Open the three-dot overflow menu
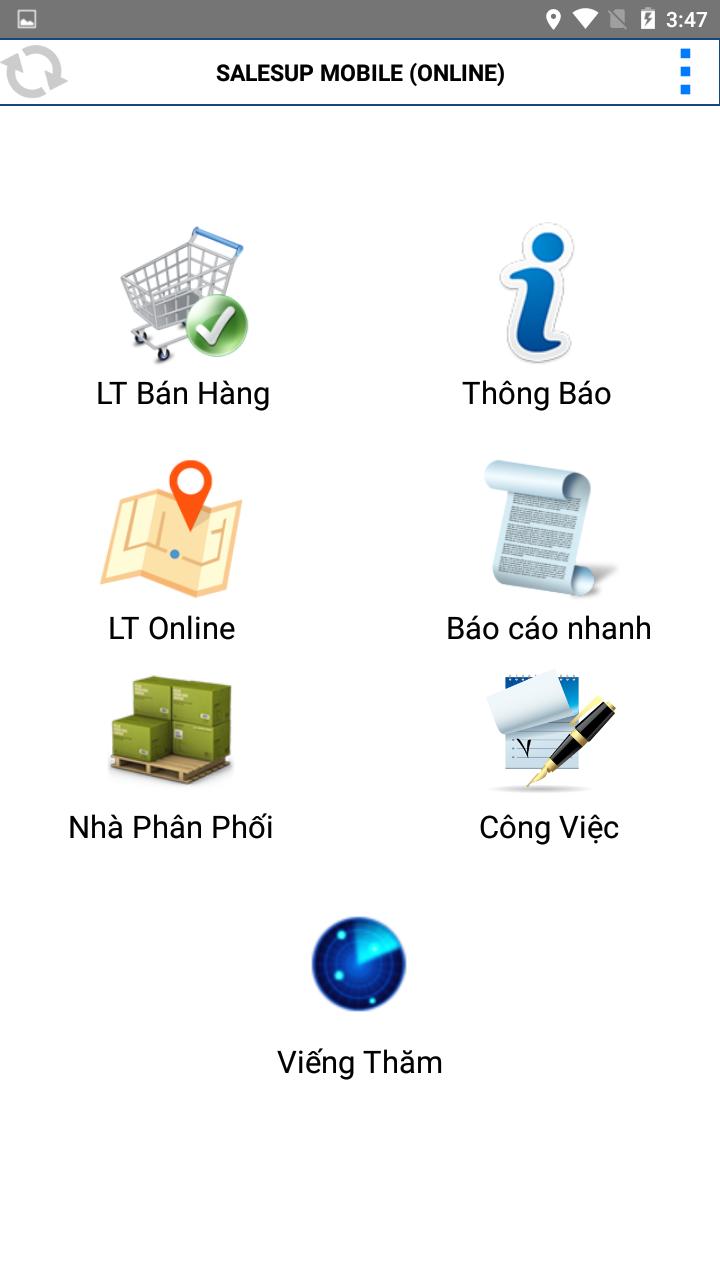The height and width of the screenshot is (1280, 720). [685, 72]
